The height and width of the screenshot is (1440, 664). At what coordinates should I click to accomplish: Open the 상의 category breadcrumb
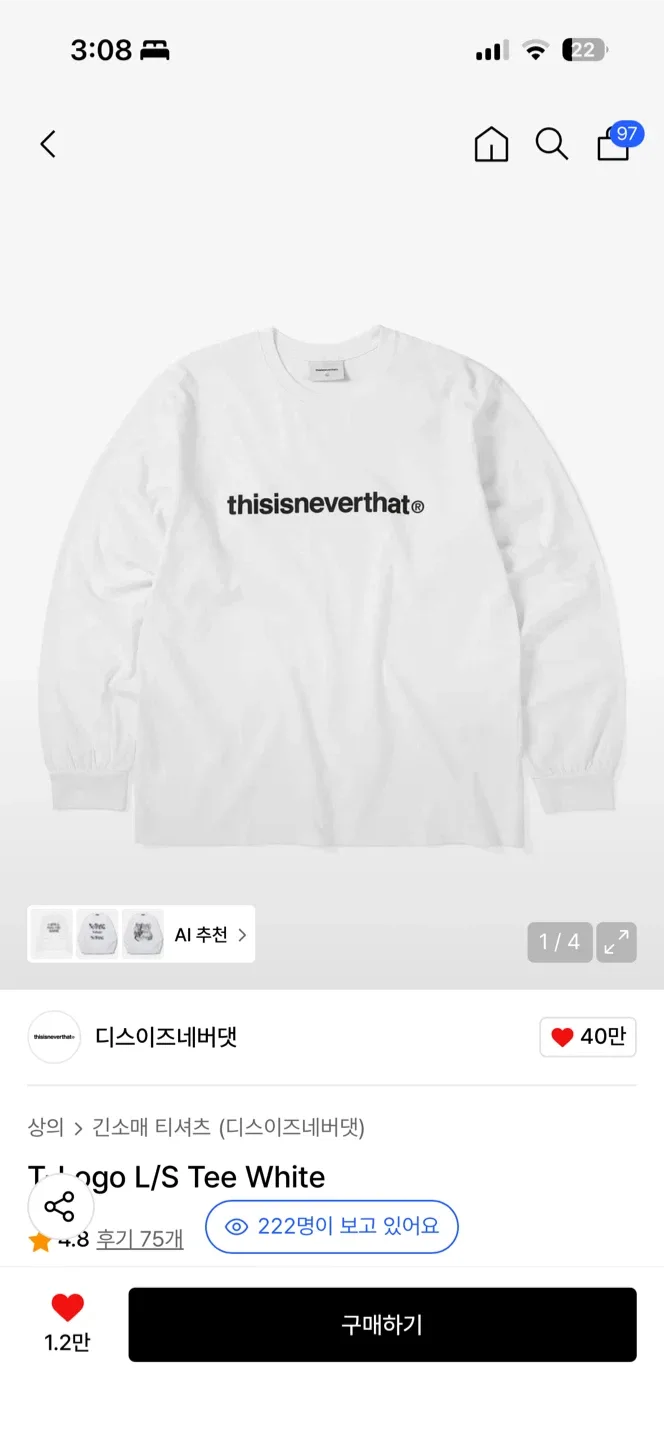pyautogui.click(x=45, y=1128)
